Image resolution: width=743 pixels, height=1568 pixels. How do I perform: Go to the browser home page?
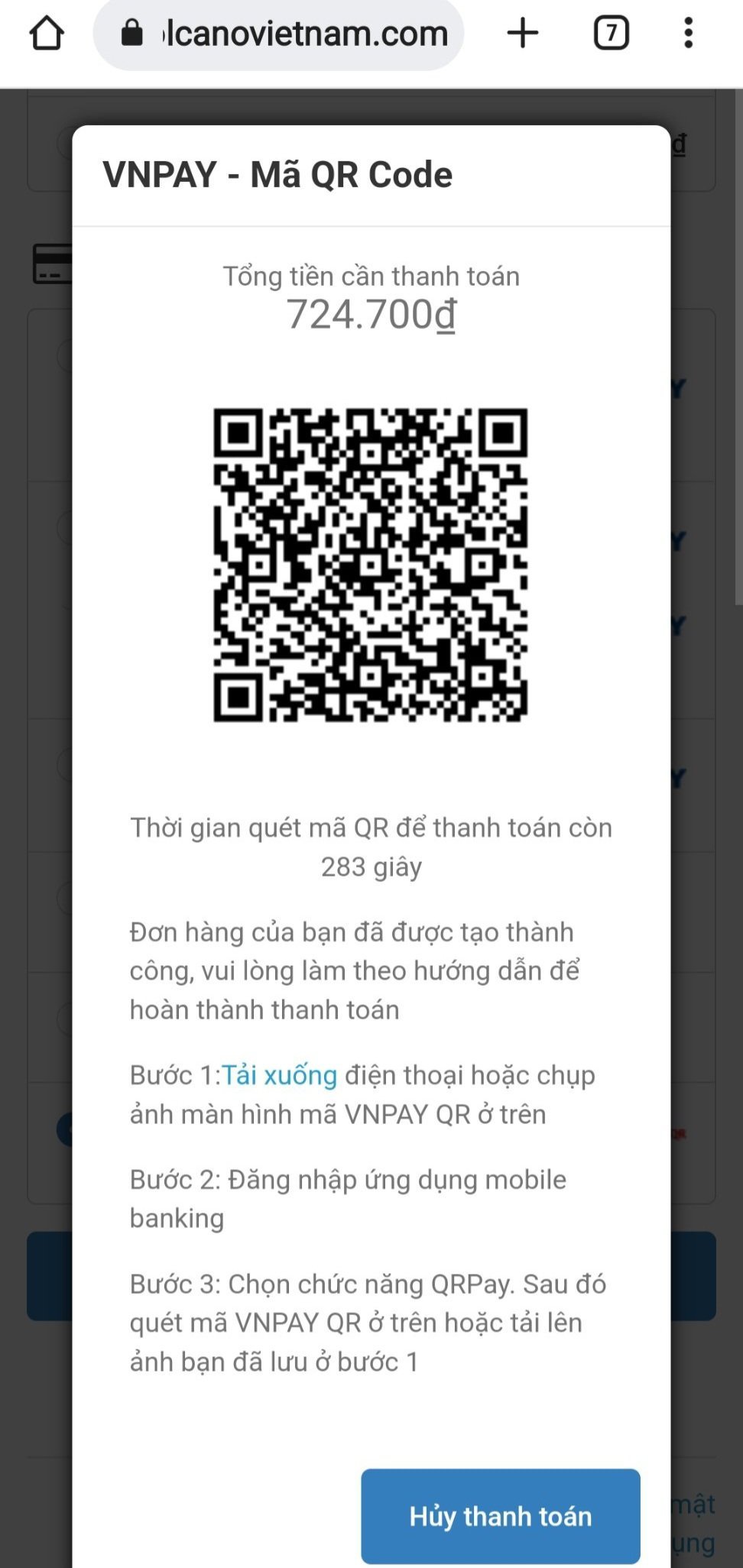coord(47,34)
